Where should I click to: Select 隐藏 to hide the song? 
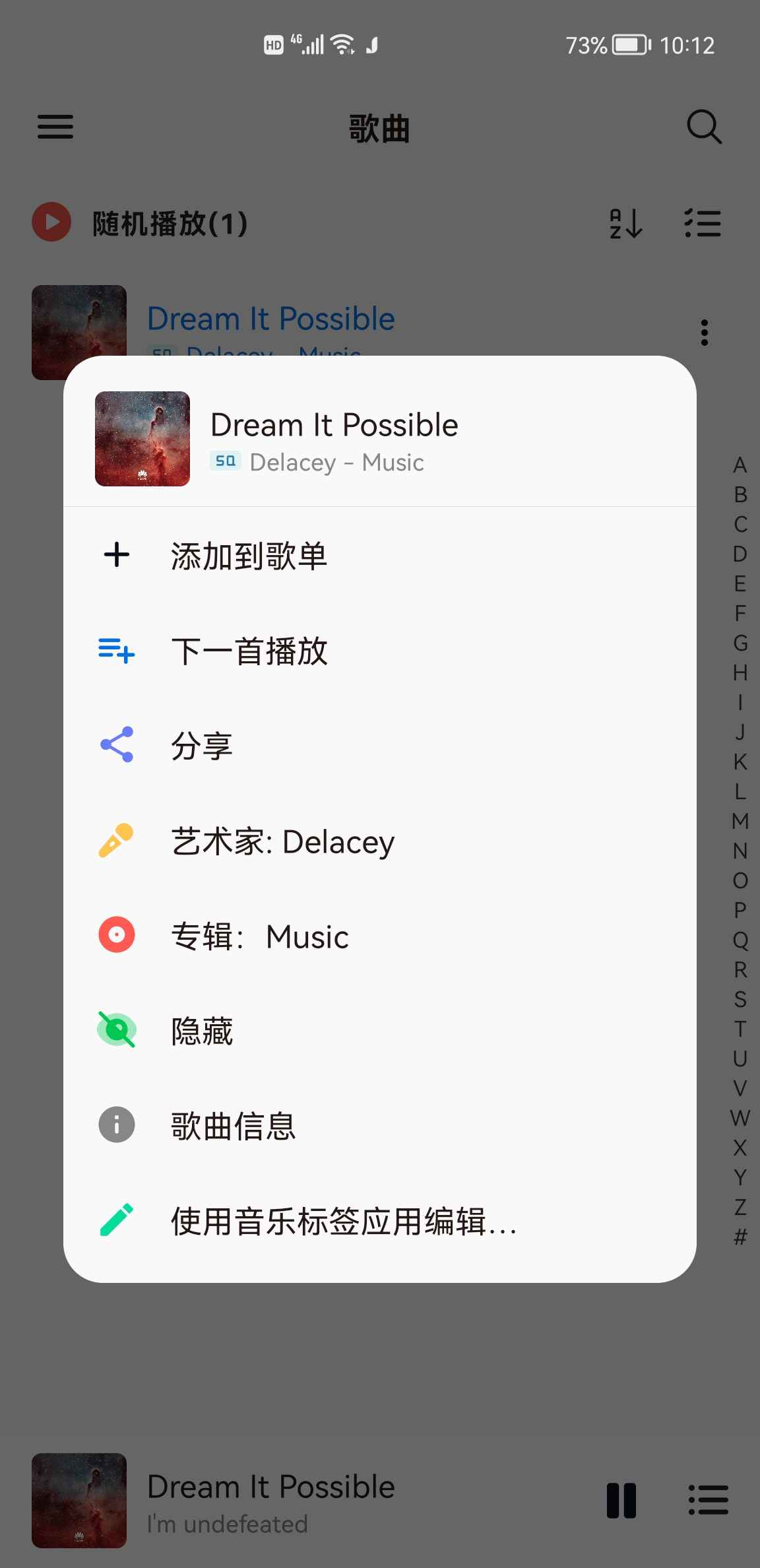click(202, 1029)
